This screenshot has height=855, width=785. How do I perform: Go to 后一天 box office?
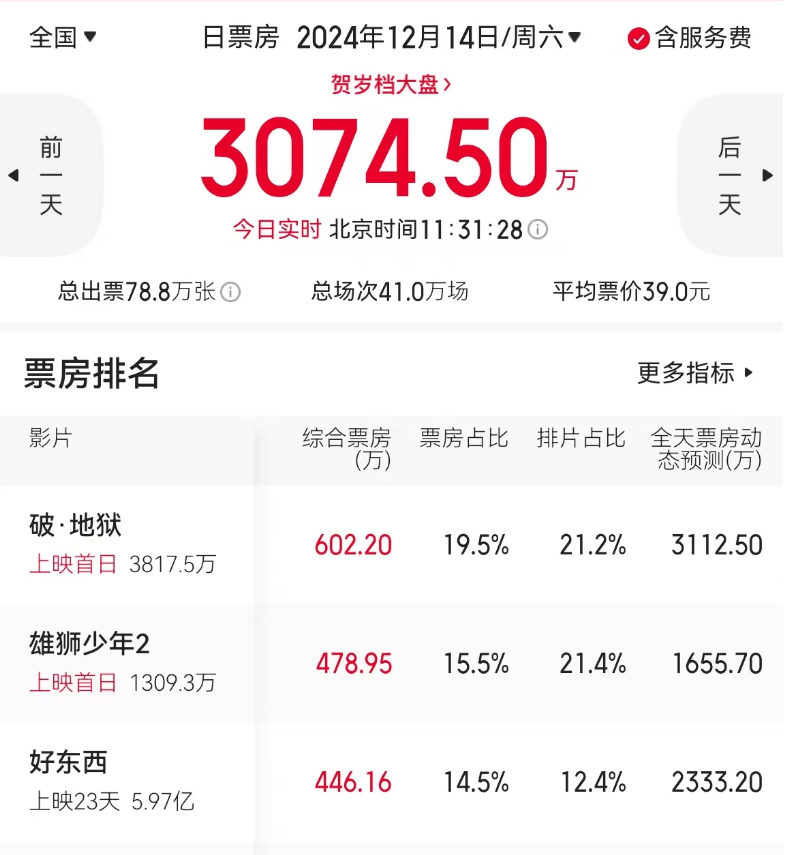[x=732, y=176]
